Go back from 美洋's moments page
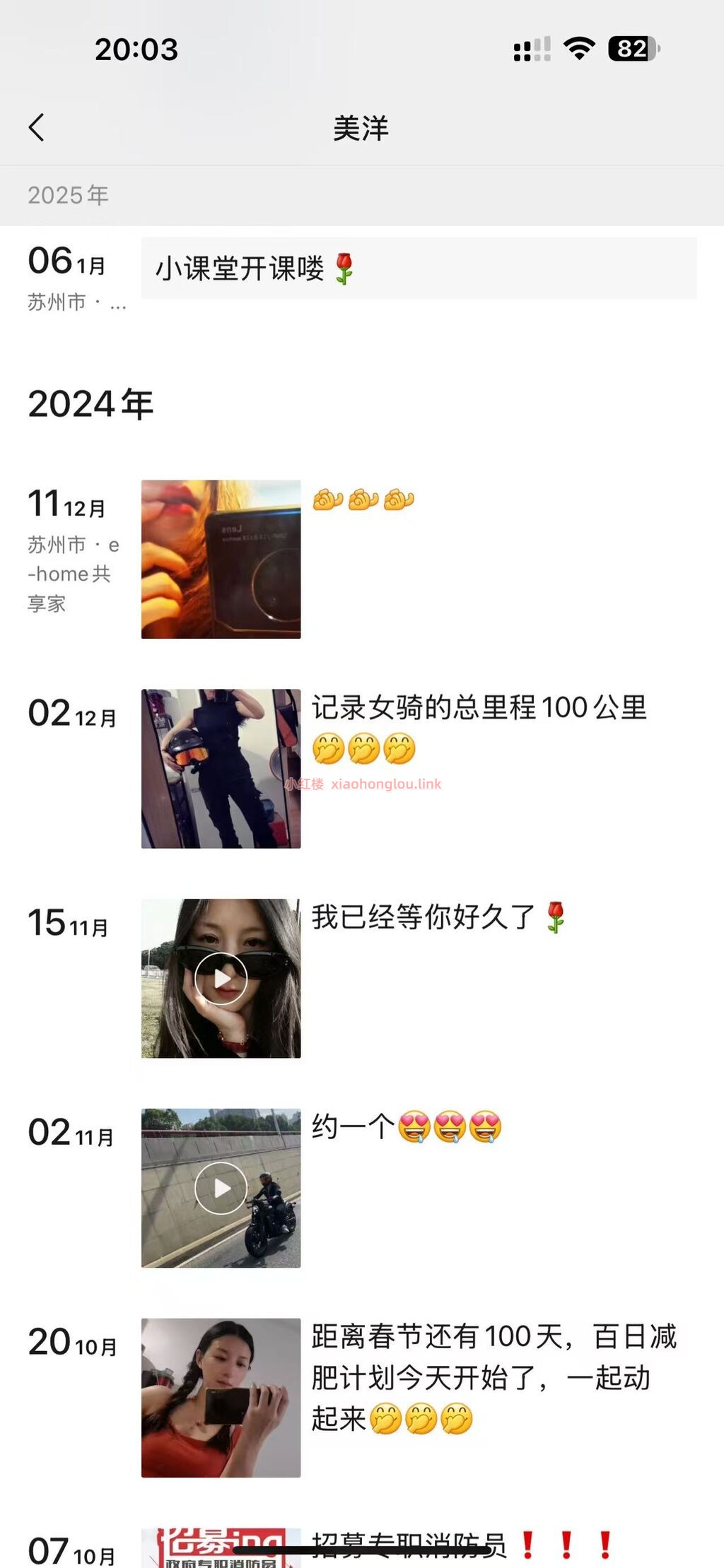Image resolution: width=724 pixels, height=1568 pixels. click(37, 128)
